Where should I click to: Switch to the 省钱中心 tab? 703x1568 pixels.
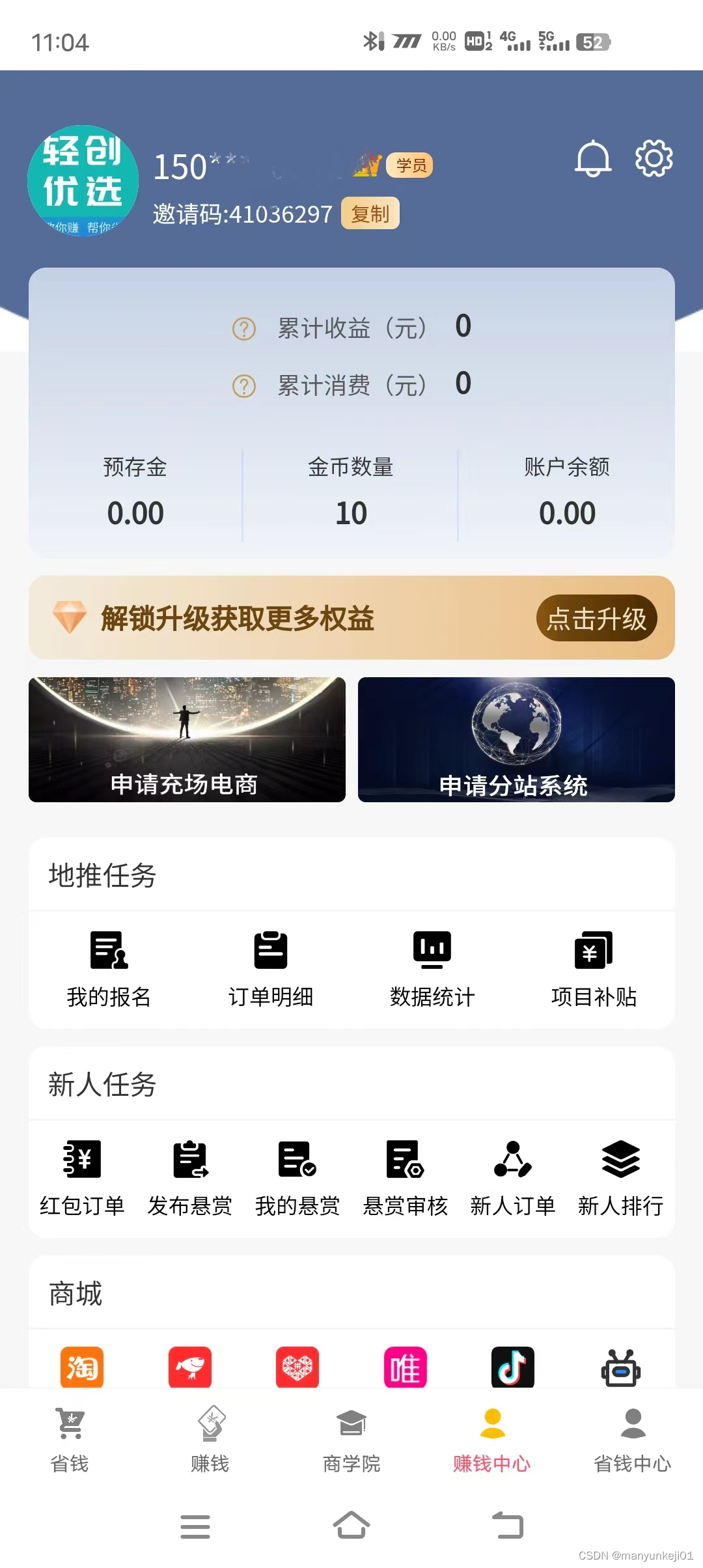pyautogui.click(x=633, y=1440)
